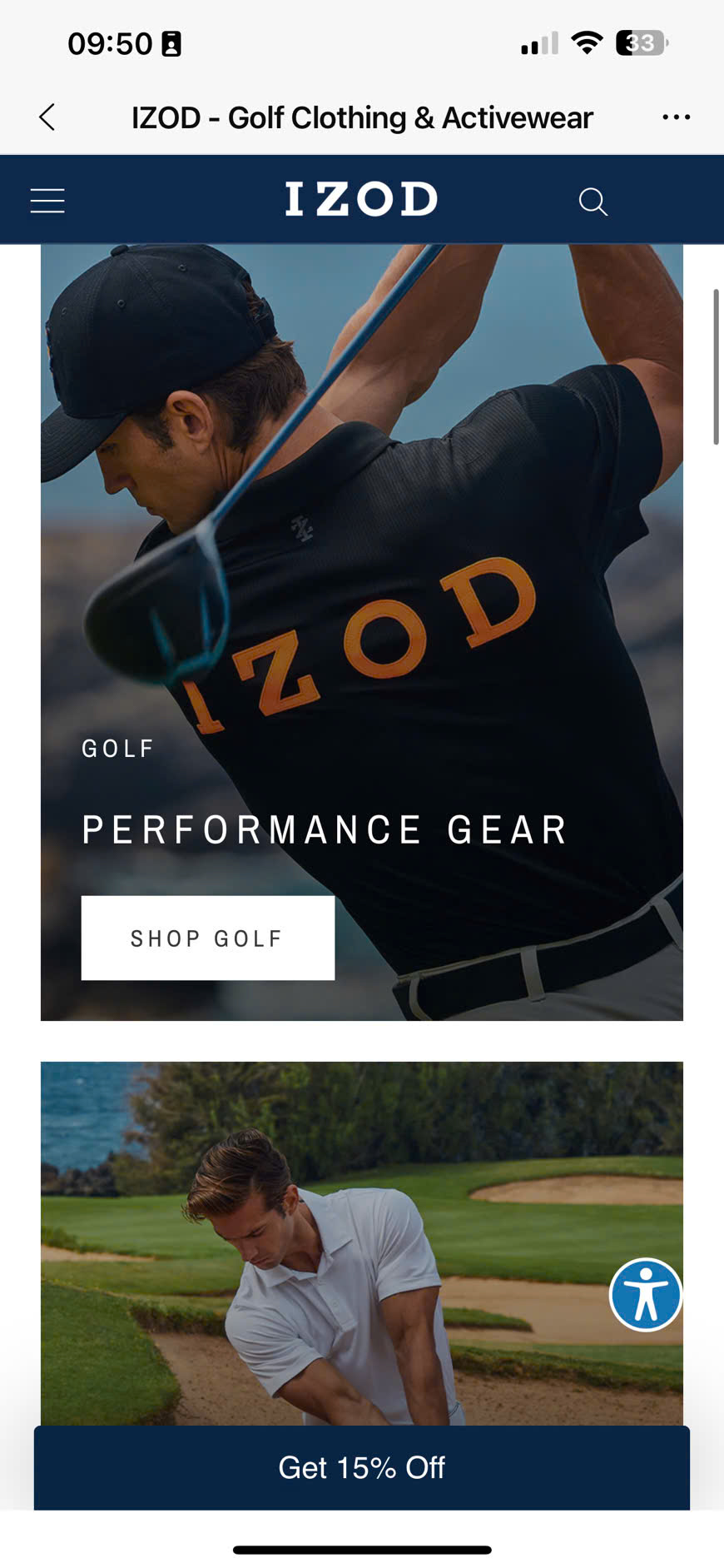Select the page title IZOD Golf Clothing

361,117
